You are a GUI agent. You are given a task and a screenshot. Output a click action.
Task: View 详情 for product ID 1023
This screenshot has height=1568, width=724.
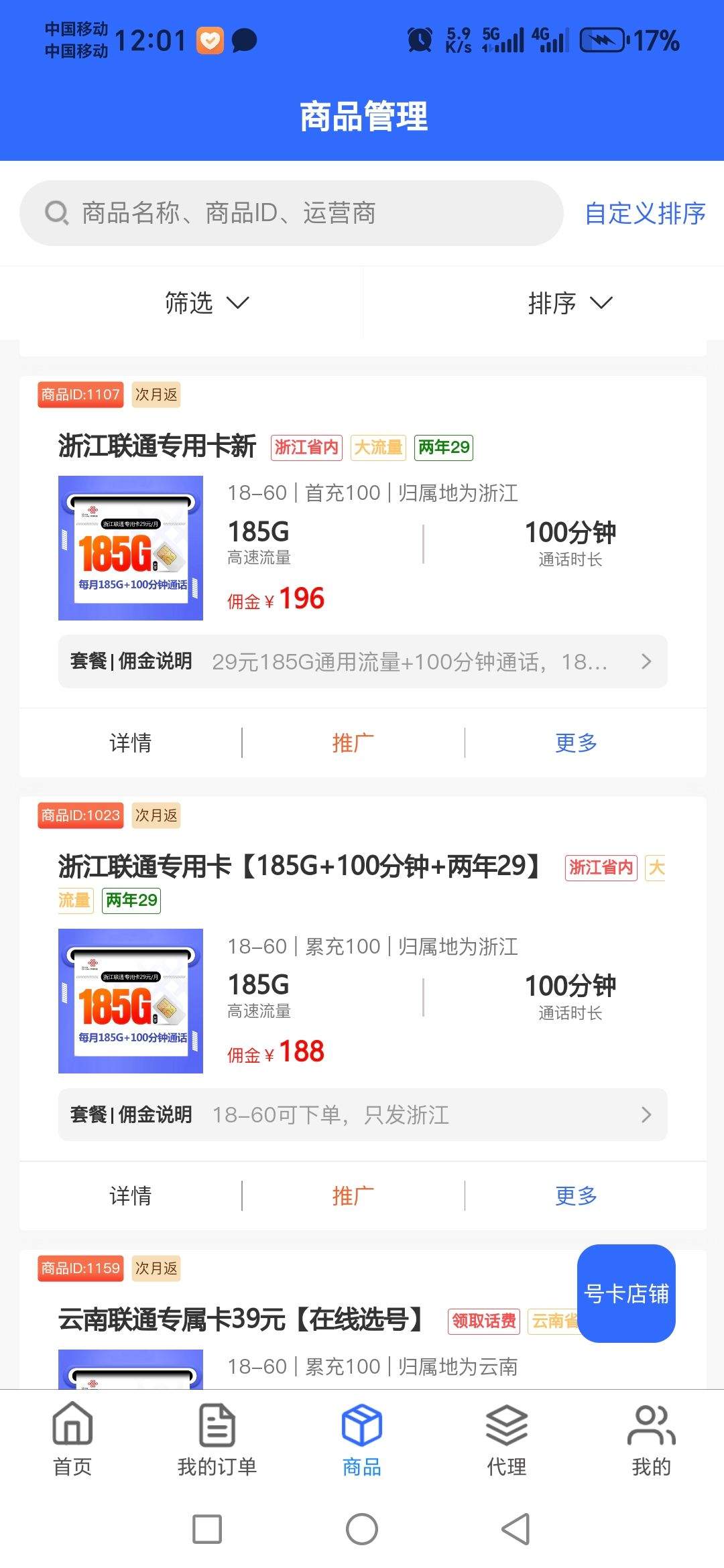[130, 1195]
